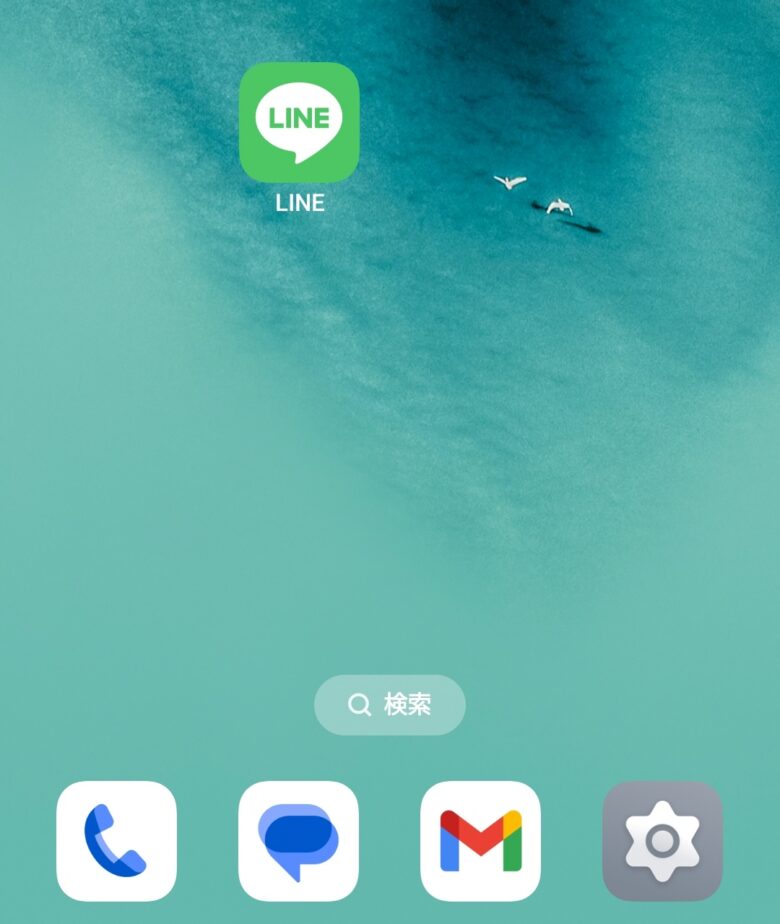This screenshot has height=924, width=780.
Task: Launch Google Messages from the dock
Action: pos(298,841)
